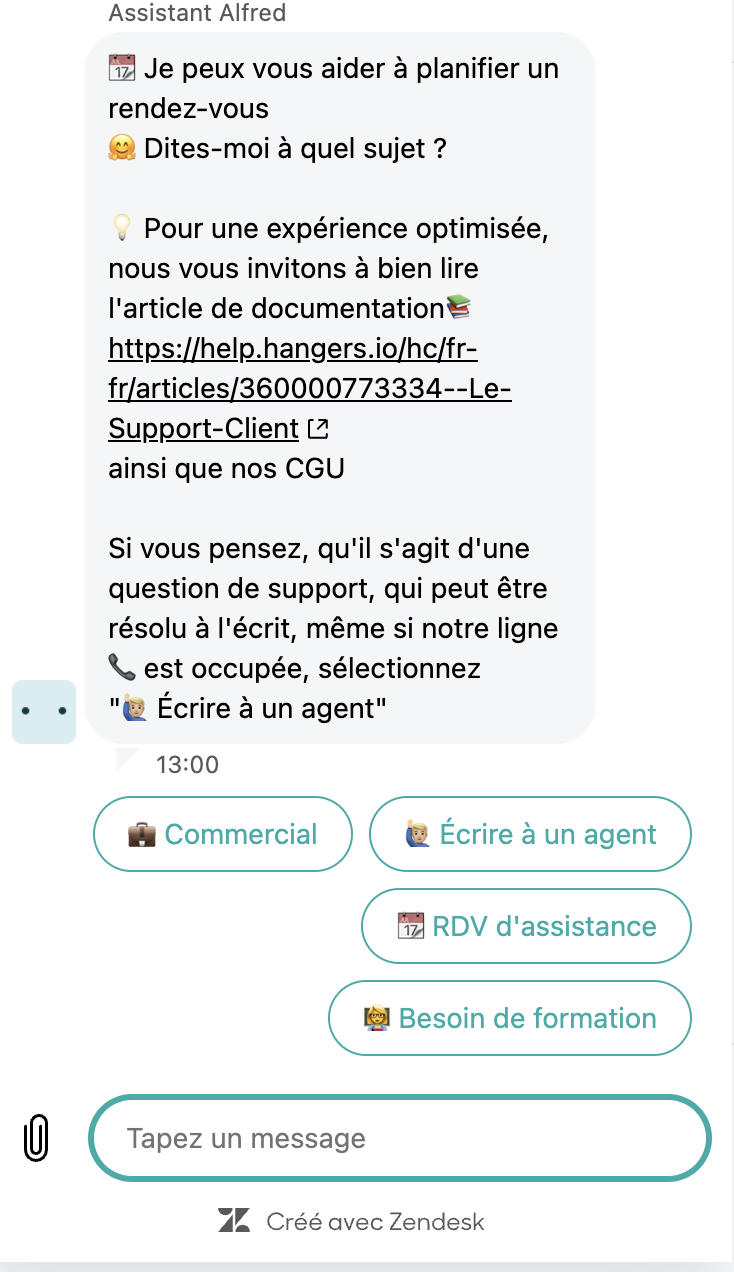Open the Créé avec Zendesk link
This screenshot has height=1272, width=734.
tap(352, 1221)
